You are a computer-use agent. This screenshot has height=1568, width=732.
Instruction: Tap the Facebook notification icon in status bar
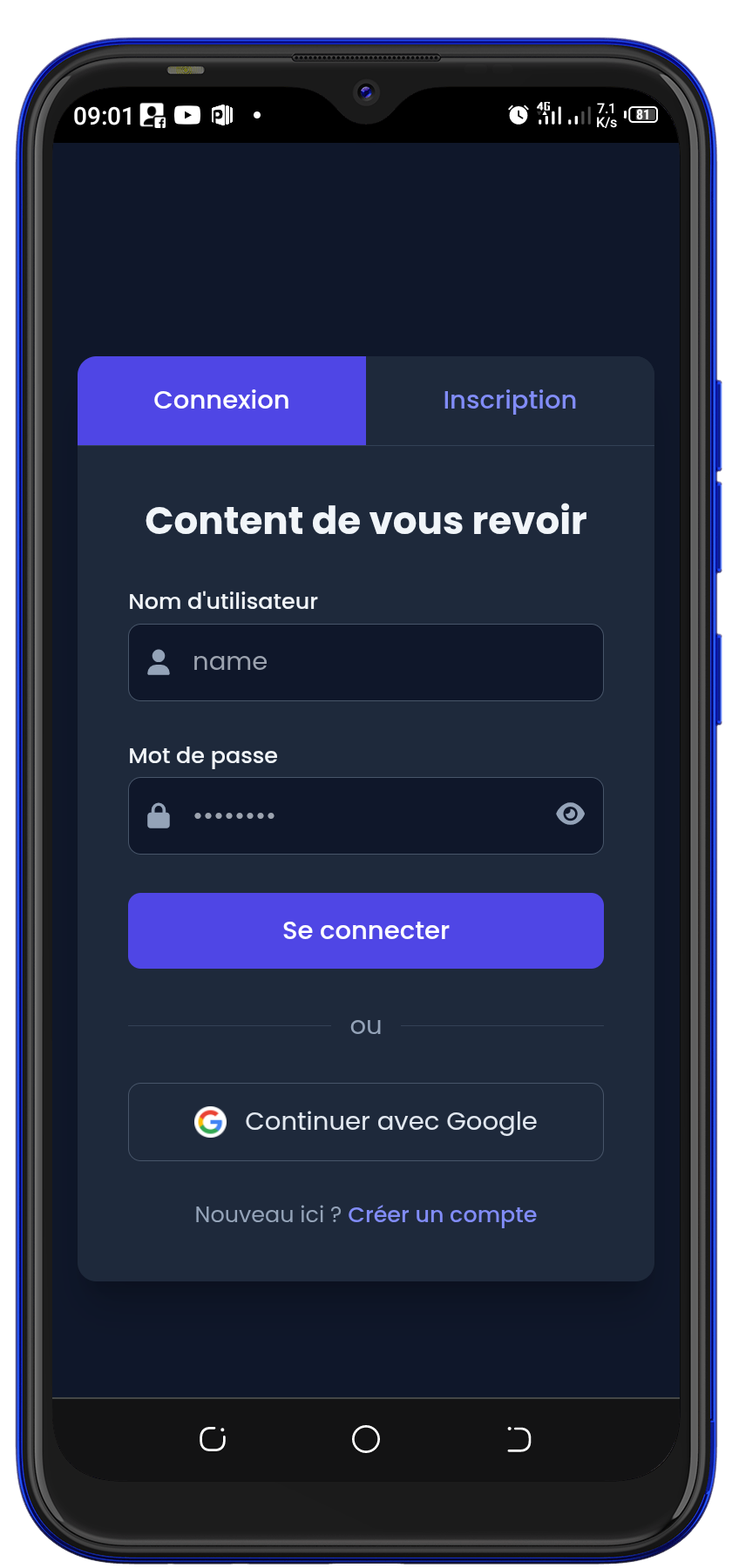tap(152, 114)
